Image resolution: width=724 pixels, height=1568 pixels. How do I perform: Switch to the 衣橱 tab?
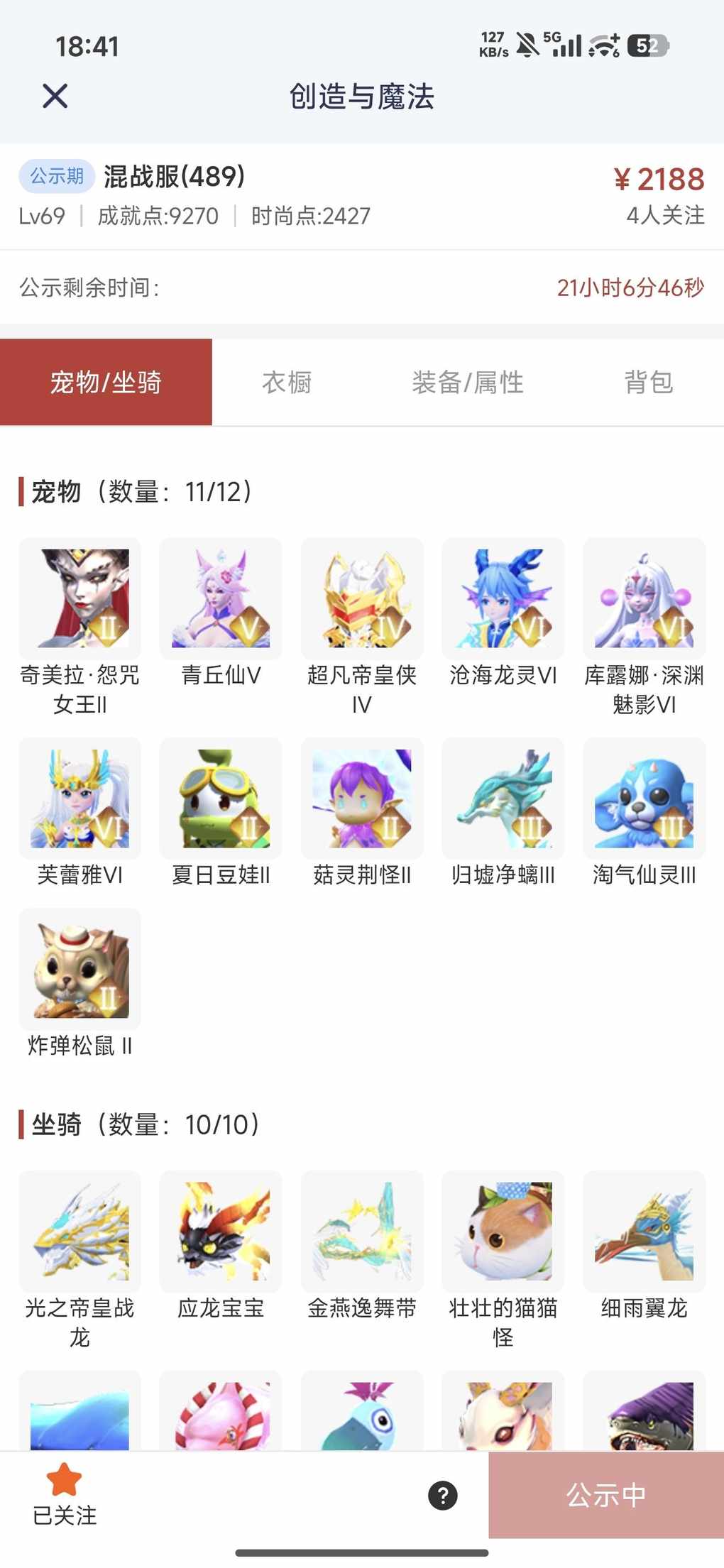[287, 383]
